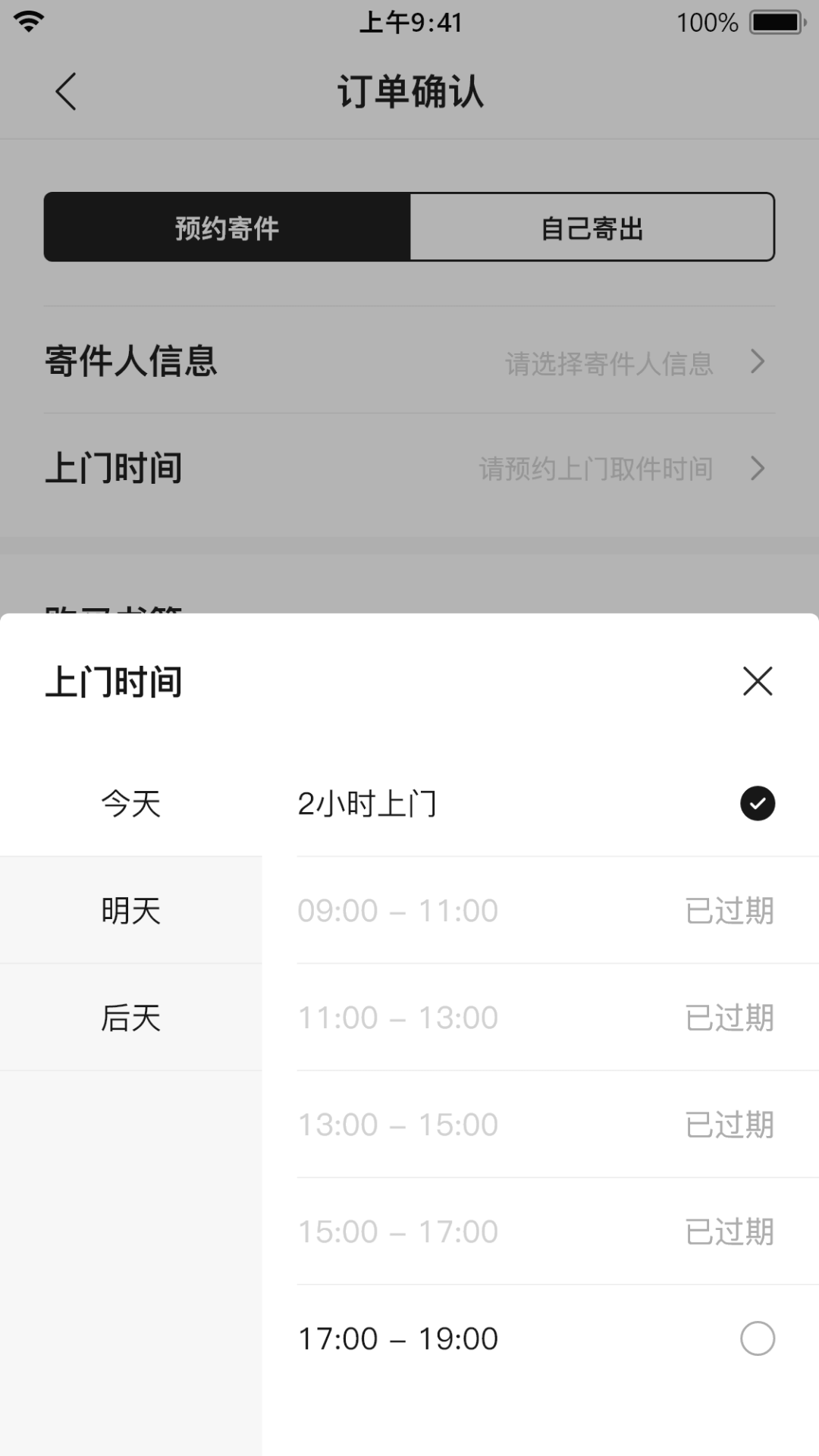Close the 上门时间 time picker with the X
819x1456 pixels.
click(757, 681)
